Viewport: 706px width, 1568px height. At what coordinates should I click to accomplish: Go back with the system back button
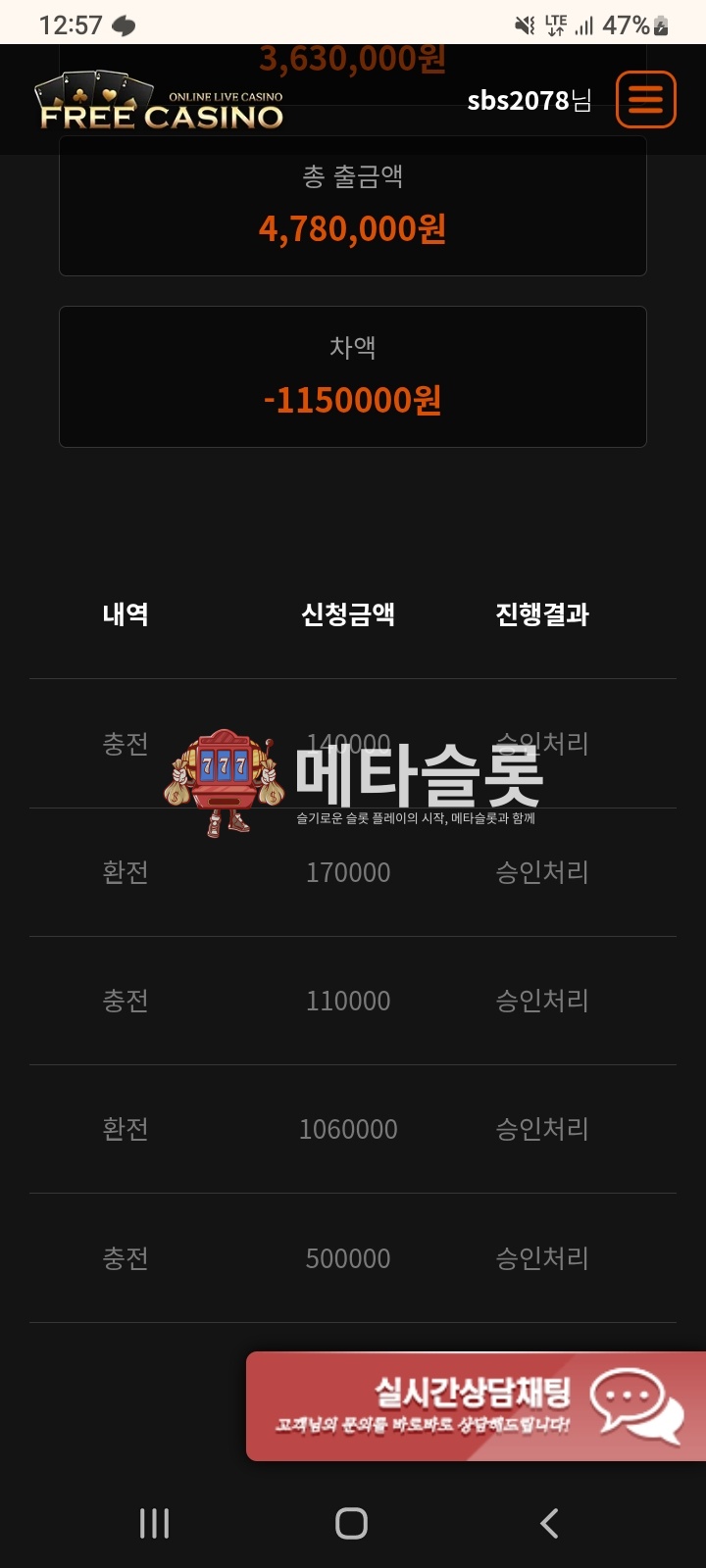click(x=549, y=1523)
